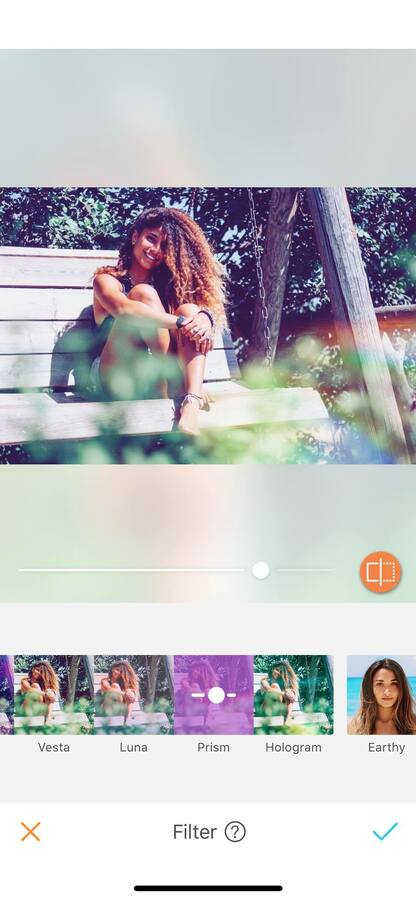Tap the orange before/after compare button
Screen dimensions: 416x900
(x=380, y=572)
